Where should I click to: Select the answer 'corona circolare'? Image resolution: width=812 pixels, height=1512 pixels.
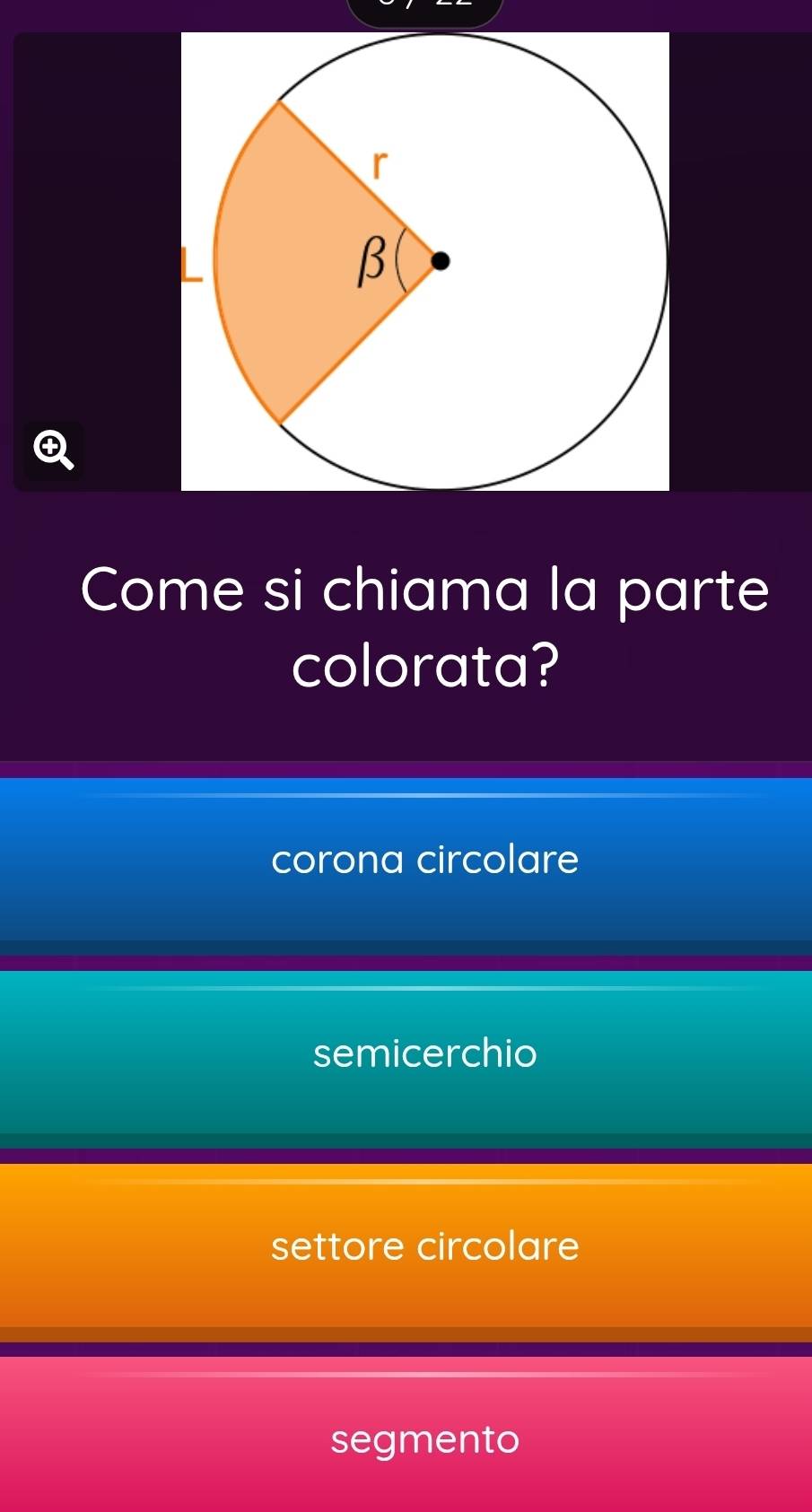point(406,860)
